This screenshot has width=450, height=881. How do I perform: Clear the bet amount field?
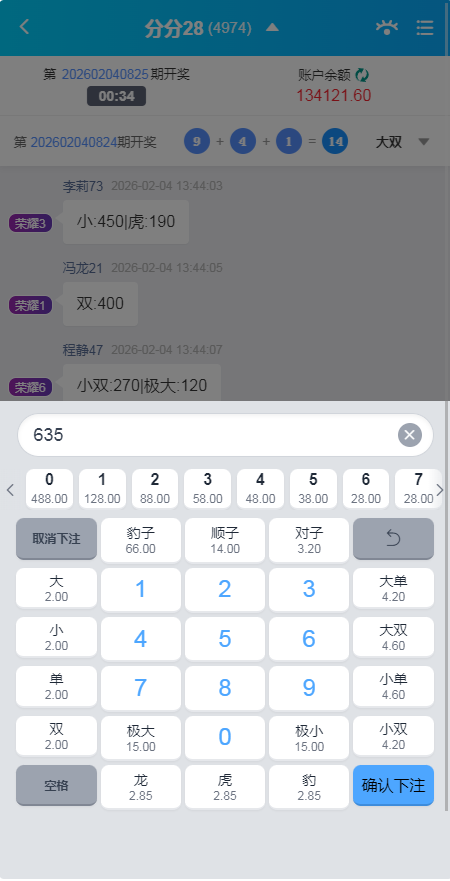(x=410, y=435)
